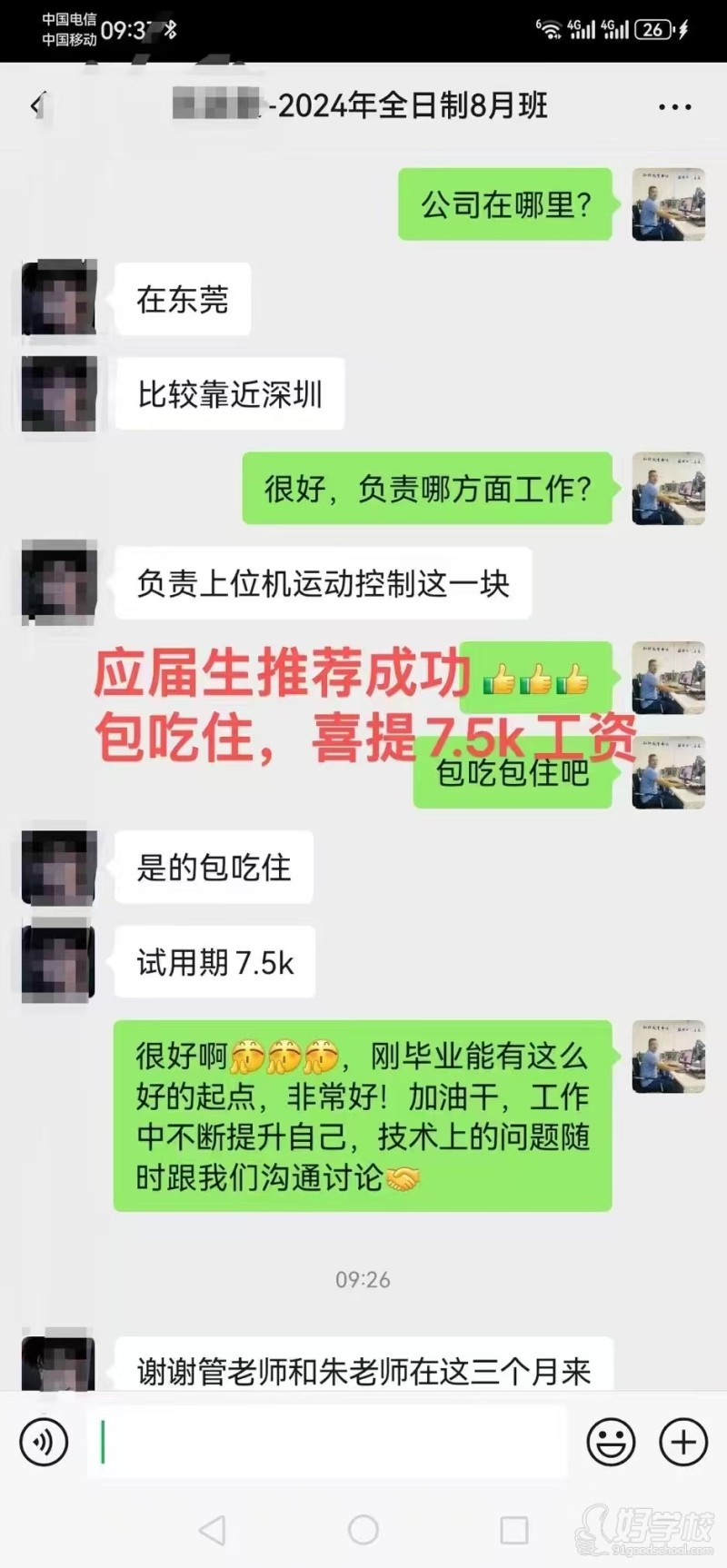Focus the message text field

(x=327, y=1442)
